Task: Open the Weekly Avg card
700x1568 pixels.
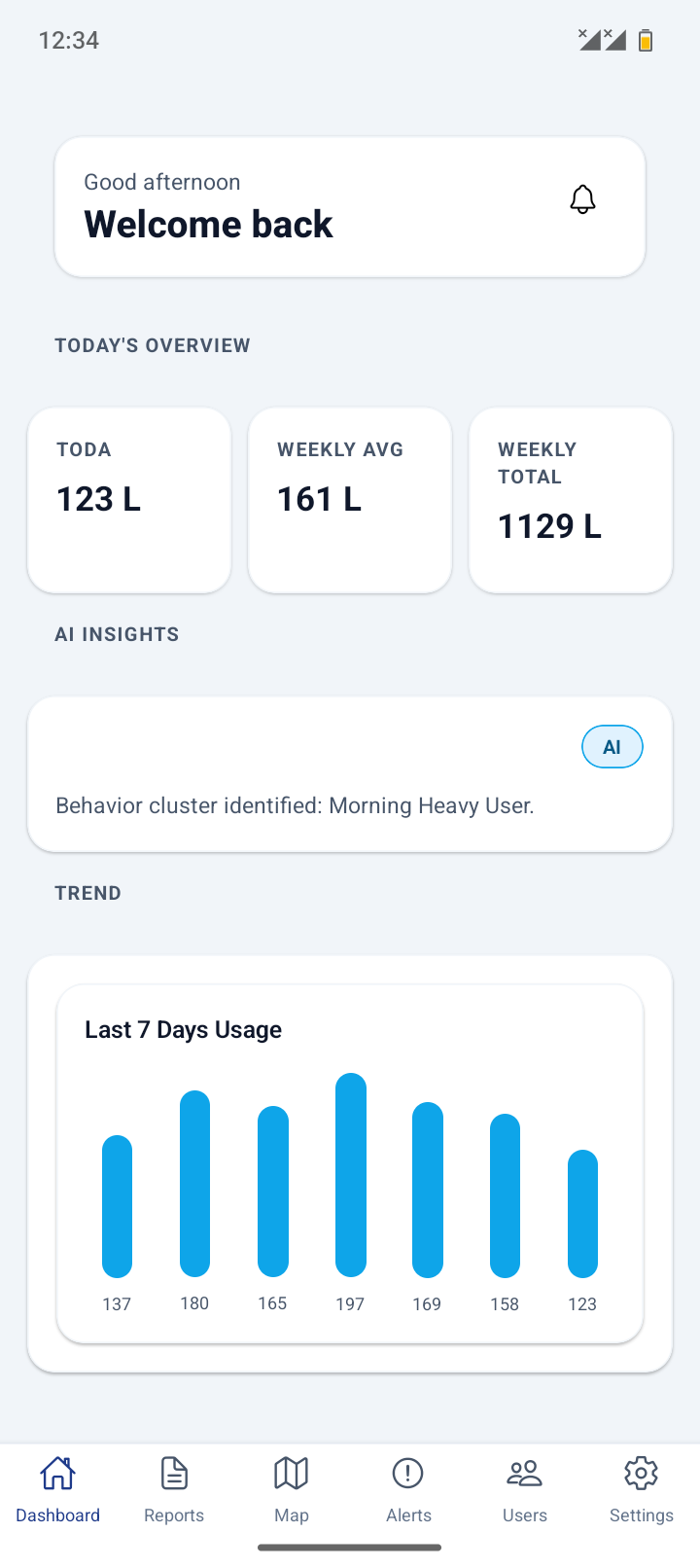Action: [x=350, y=500]
